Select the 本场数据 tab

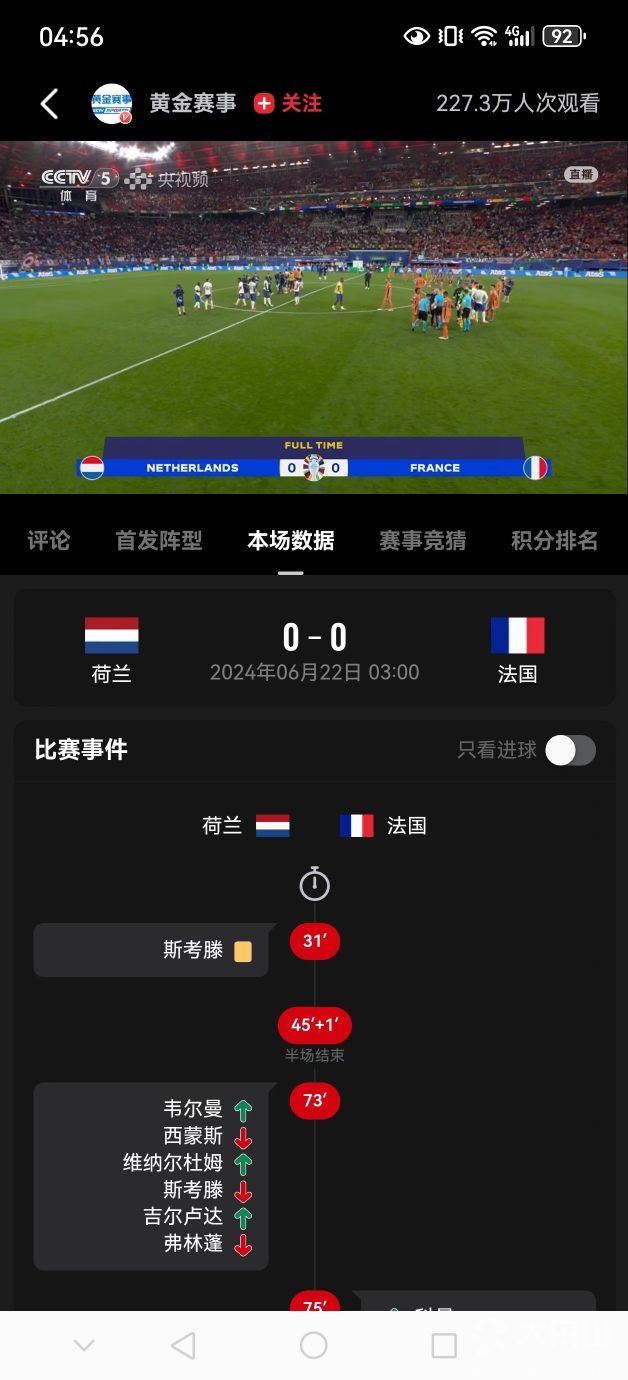coord(291,540)
